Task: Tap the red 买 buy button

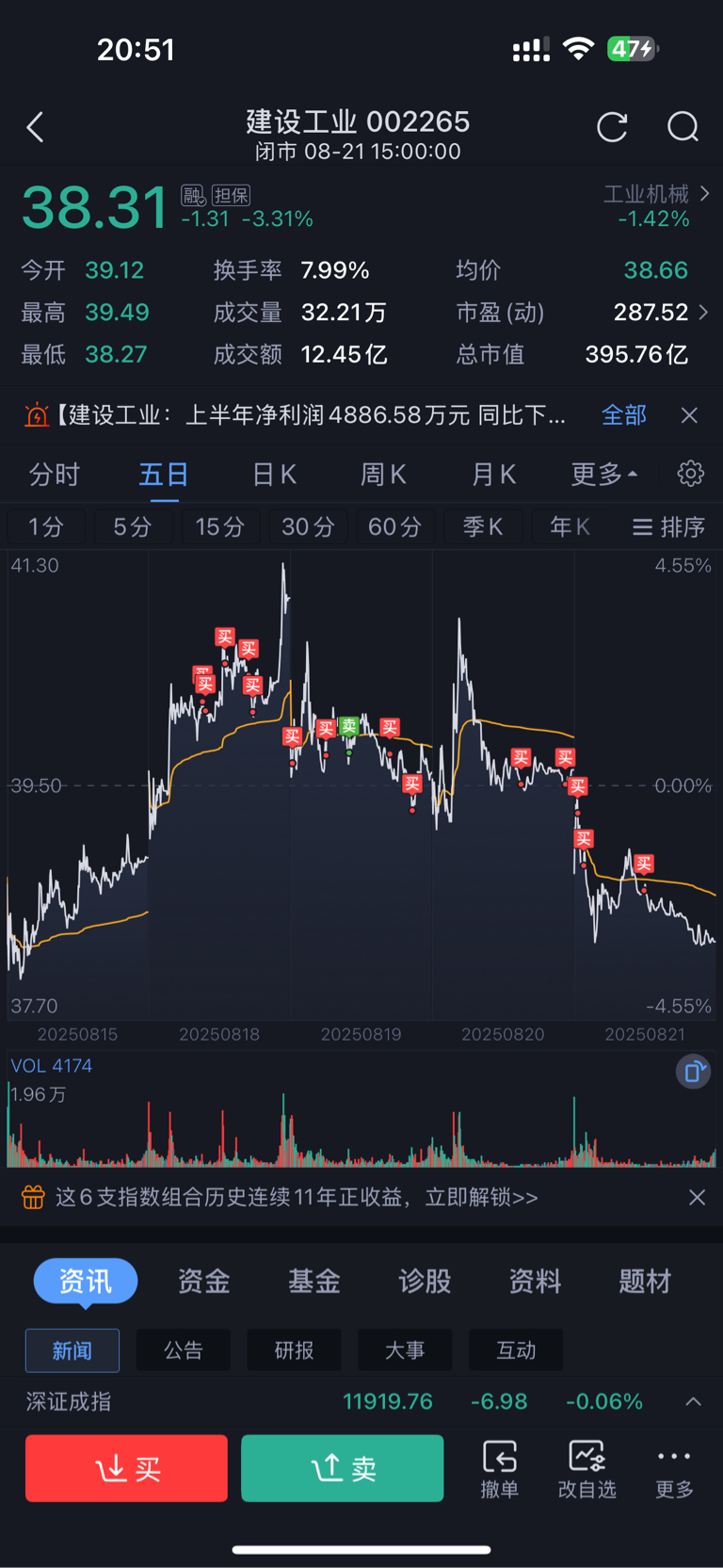Action: pyautogui.click(x=126, y=1468)
